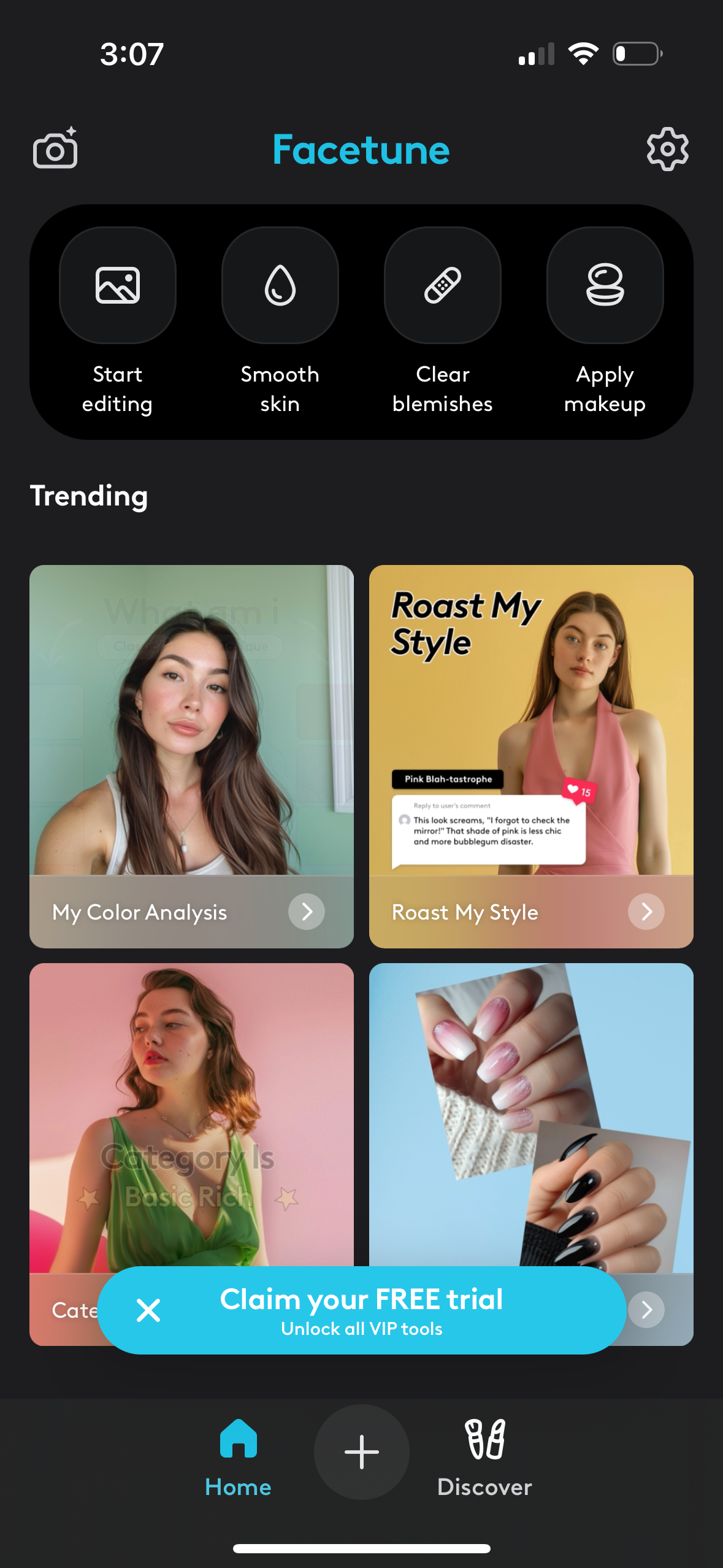Open the pink and black nails trend

[x=530, y=1104]
